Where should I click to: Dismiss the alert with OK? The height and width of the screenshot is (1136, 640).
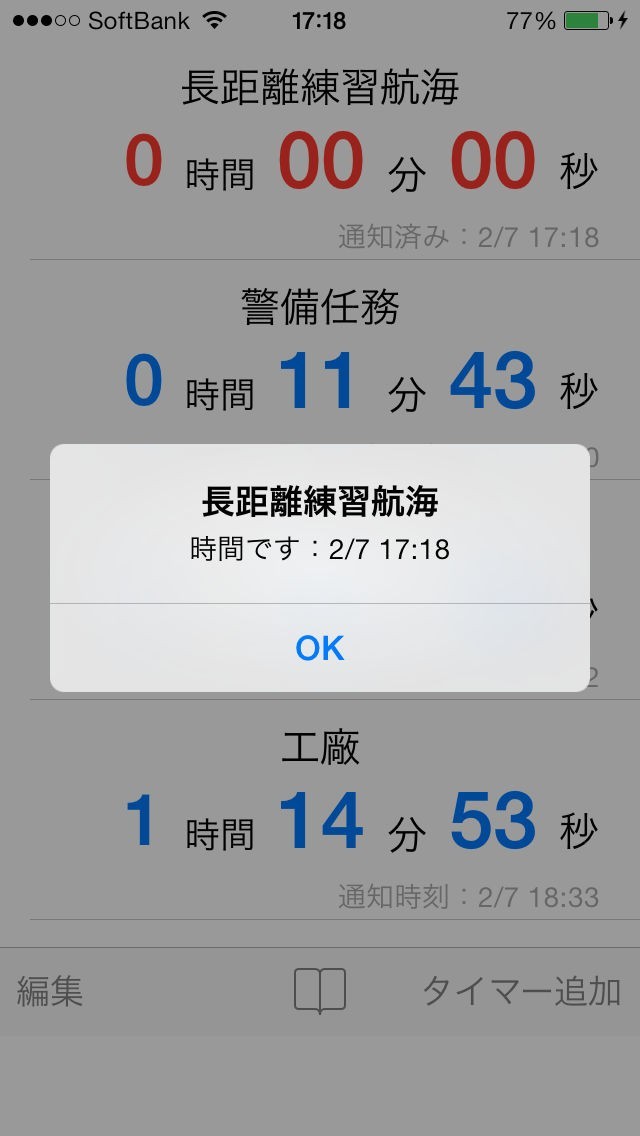pyautogui.click(x=320, y=648)
